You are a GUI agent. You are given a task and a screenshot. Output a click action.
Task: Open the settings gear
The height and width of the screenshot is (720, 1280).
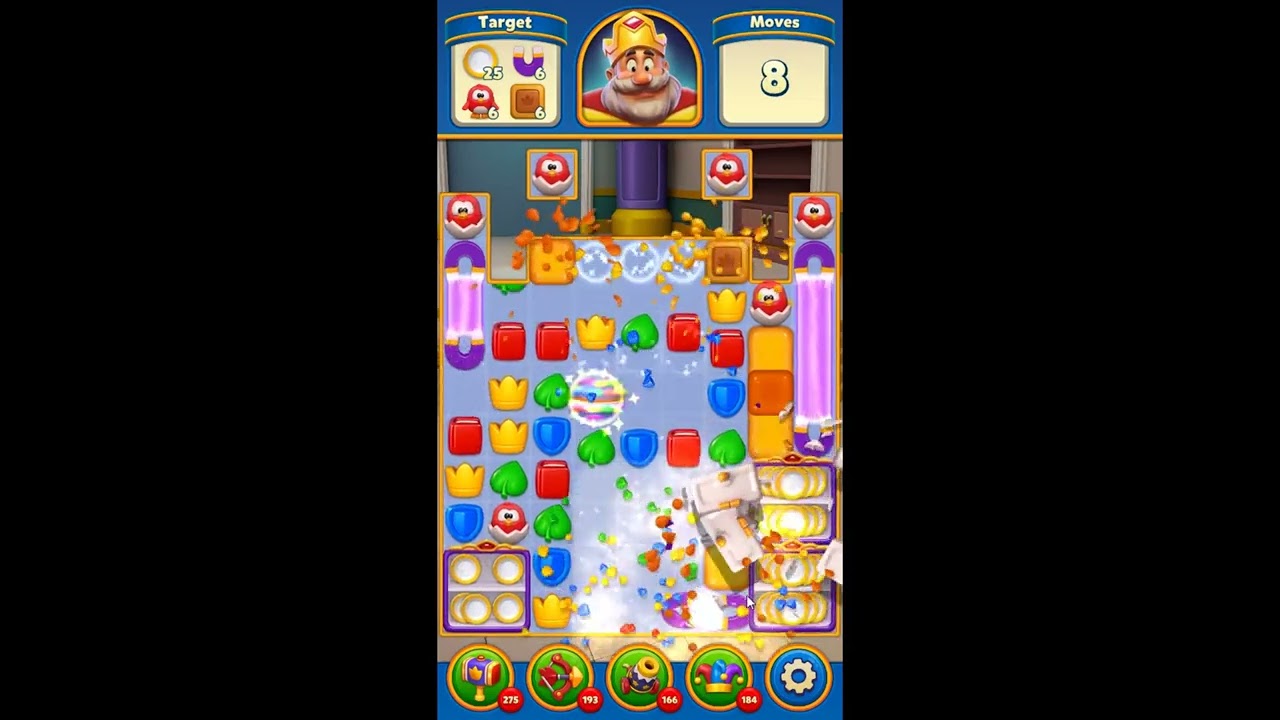[x=798, y=677]
